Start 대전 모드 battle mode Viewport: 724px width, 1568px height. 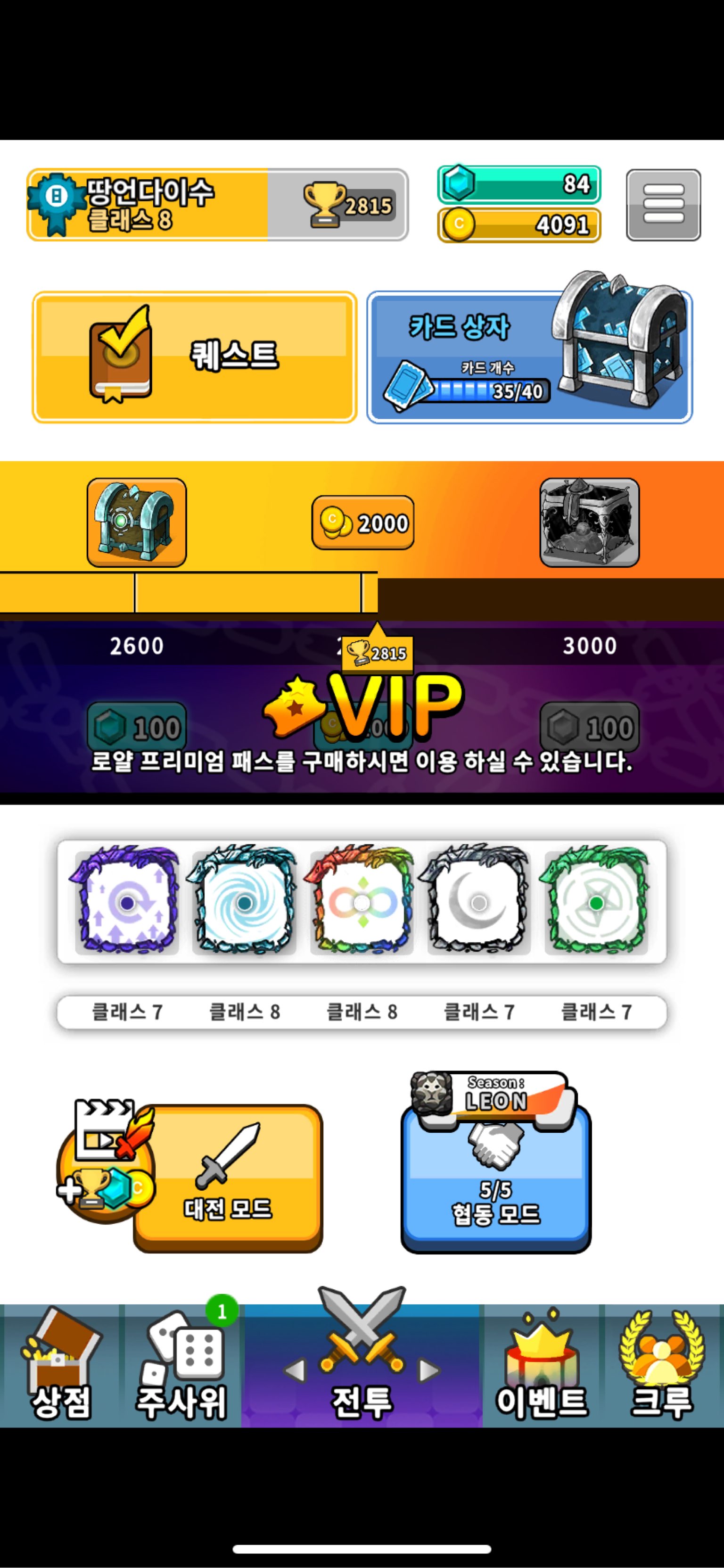[x=228, y=1178]
